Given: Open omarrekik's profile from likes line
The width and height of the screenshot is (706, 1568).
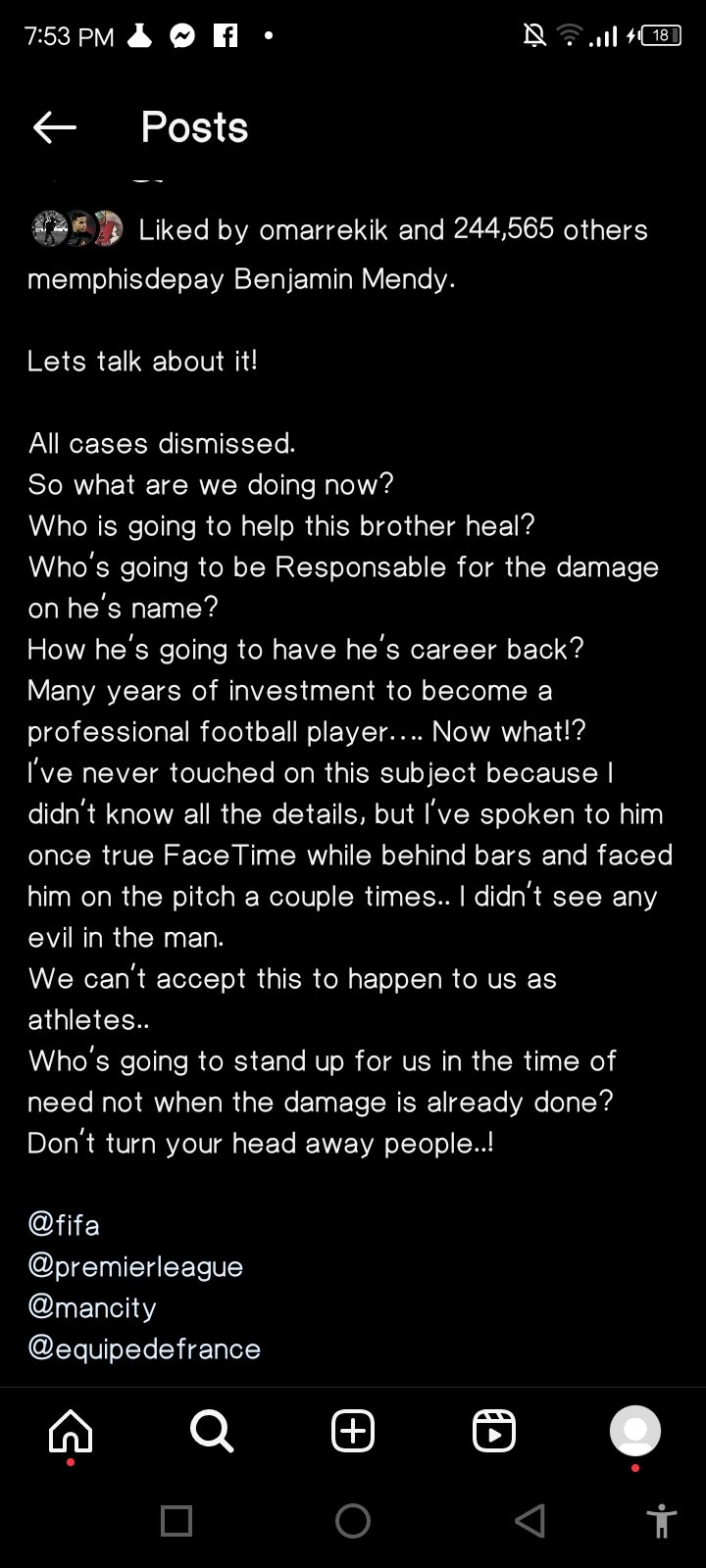Looking at the screenshot, I should [x=324, y=229].
